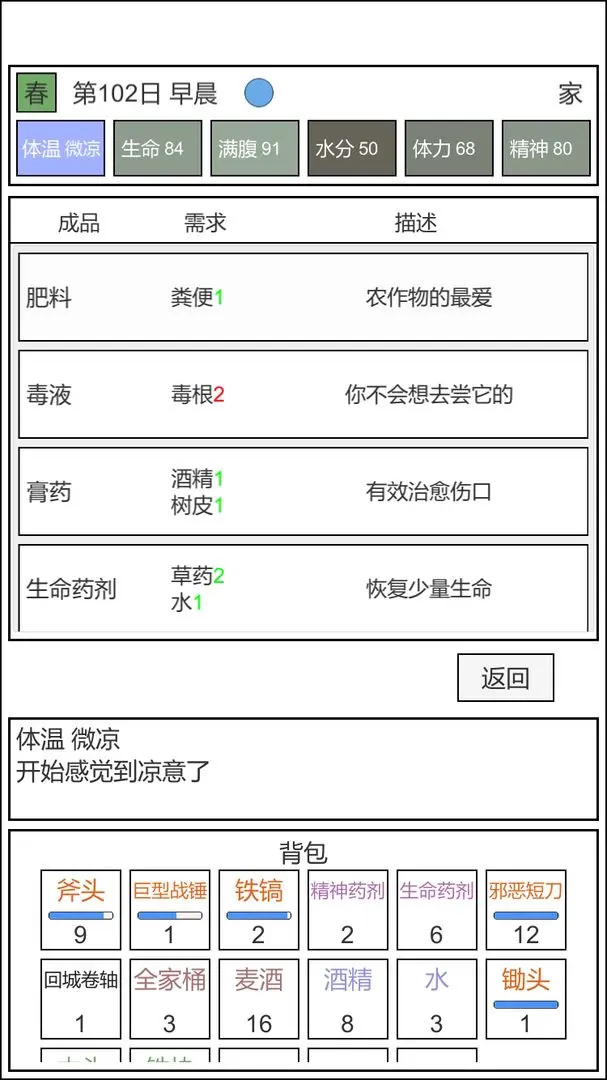Pick the 锄头 from the backpack
607x1080 pixels.
coord(525,998)
